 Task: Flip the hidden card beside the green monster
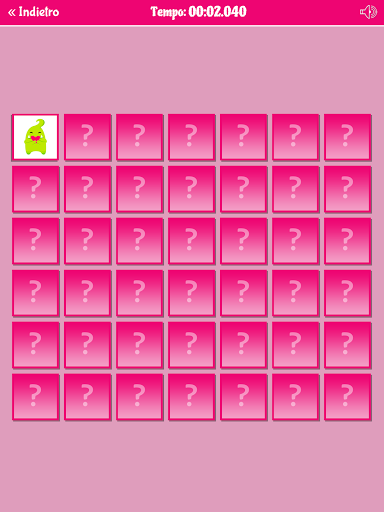click(87, 137)
